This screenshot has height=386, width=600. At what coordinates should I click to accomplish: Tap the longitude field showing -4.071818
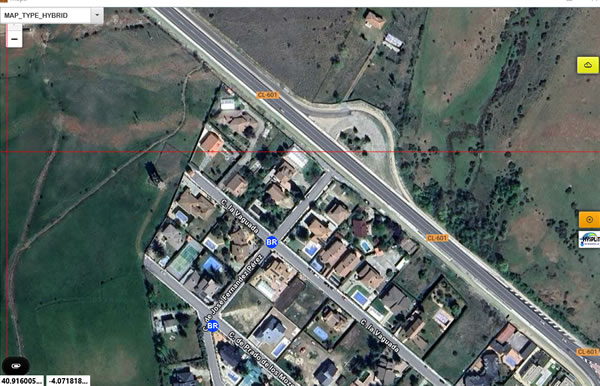[x=68, y=381]
